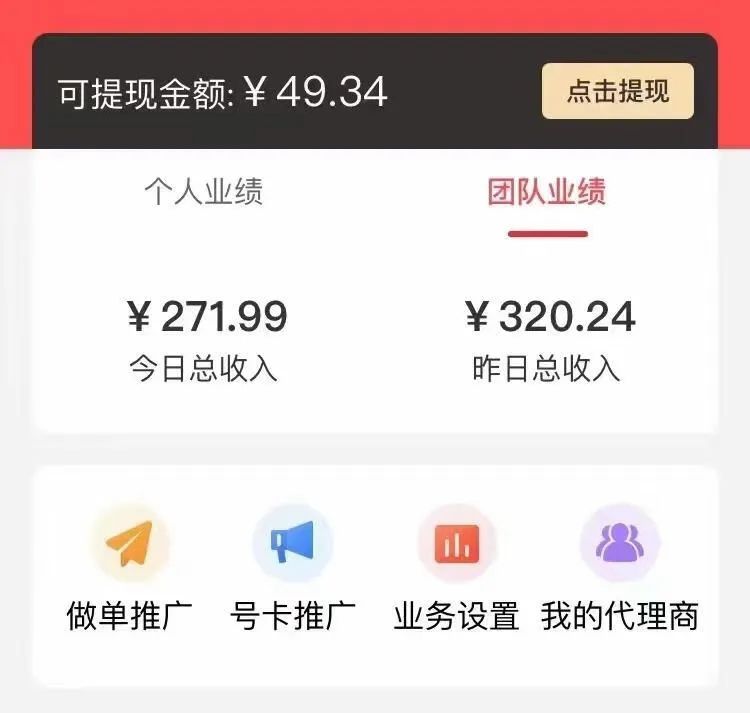750x713 pixels.
Task: Switch to the 个人业绩 tab
Action: (x=203, y=192)
